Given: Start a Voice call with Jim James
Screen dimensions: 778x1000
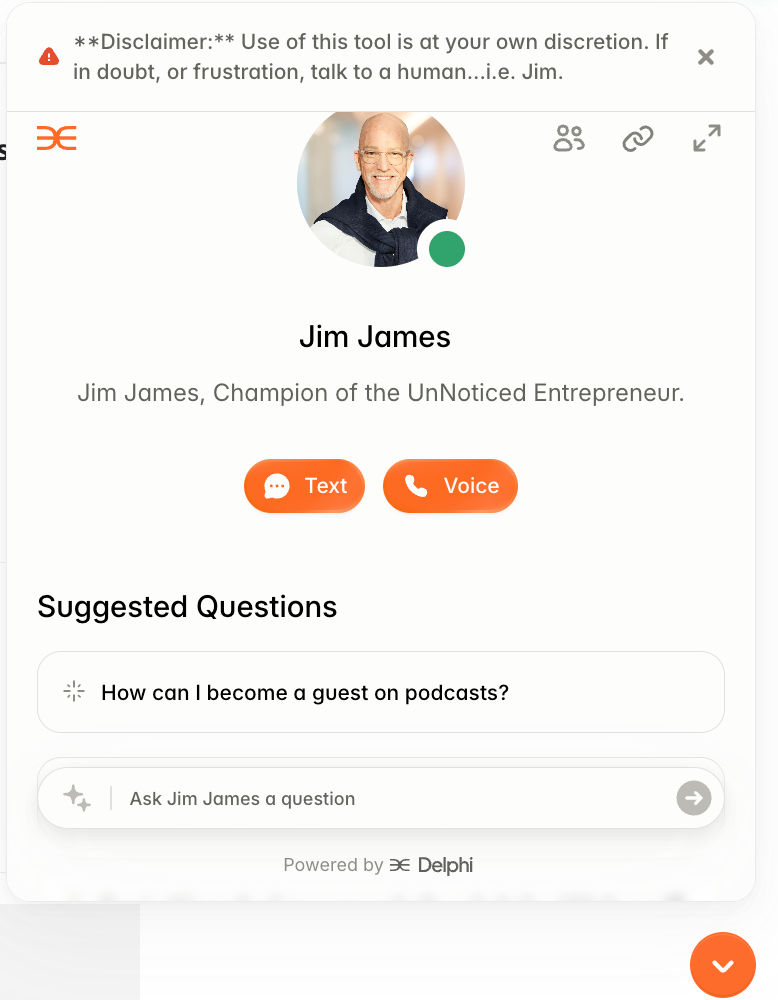Looking at the screenshot, I should pyautogui.click(x=450, y=486).
